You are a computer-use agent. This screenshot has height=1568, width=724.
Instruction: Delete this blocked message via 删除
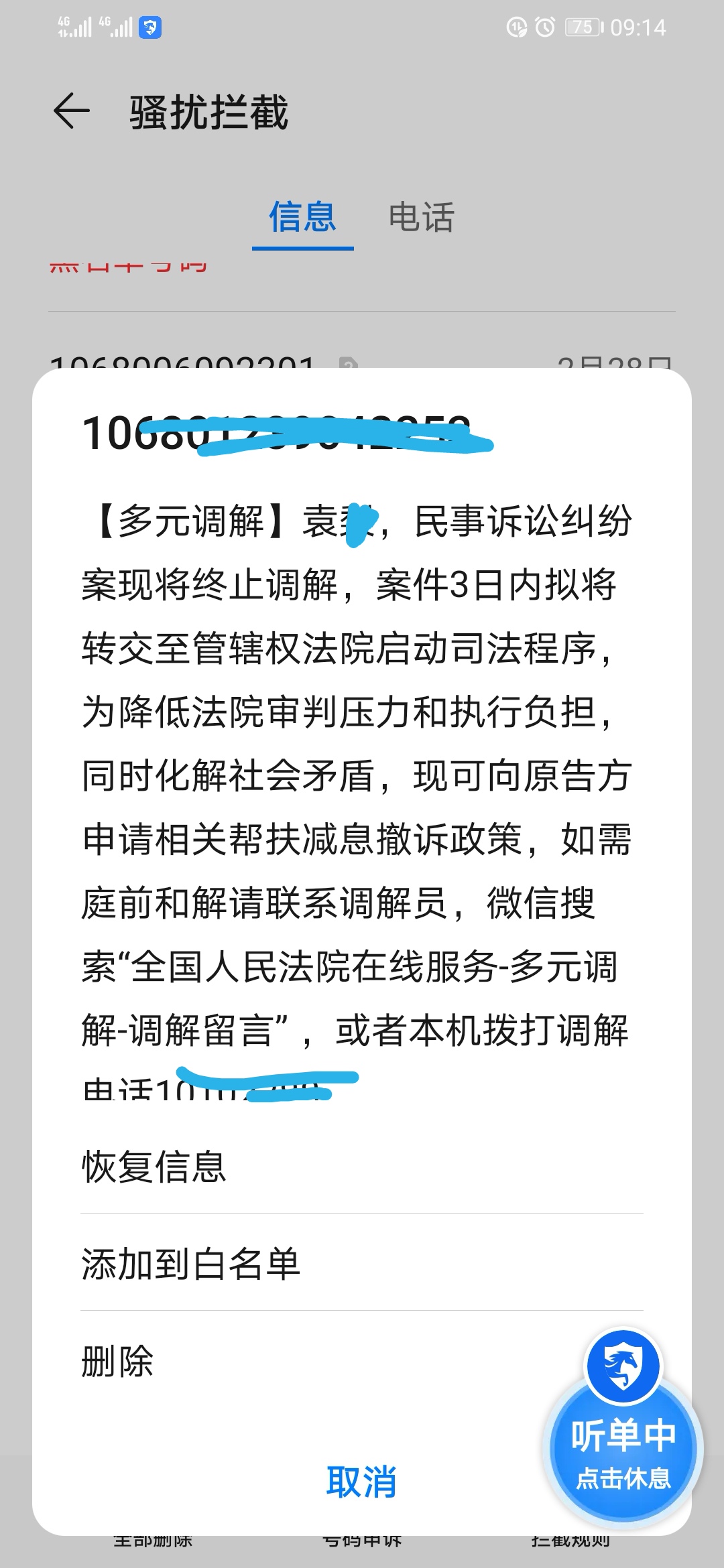click(118, 1362)
